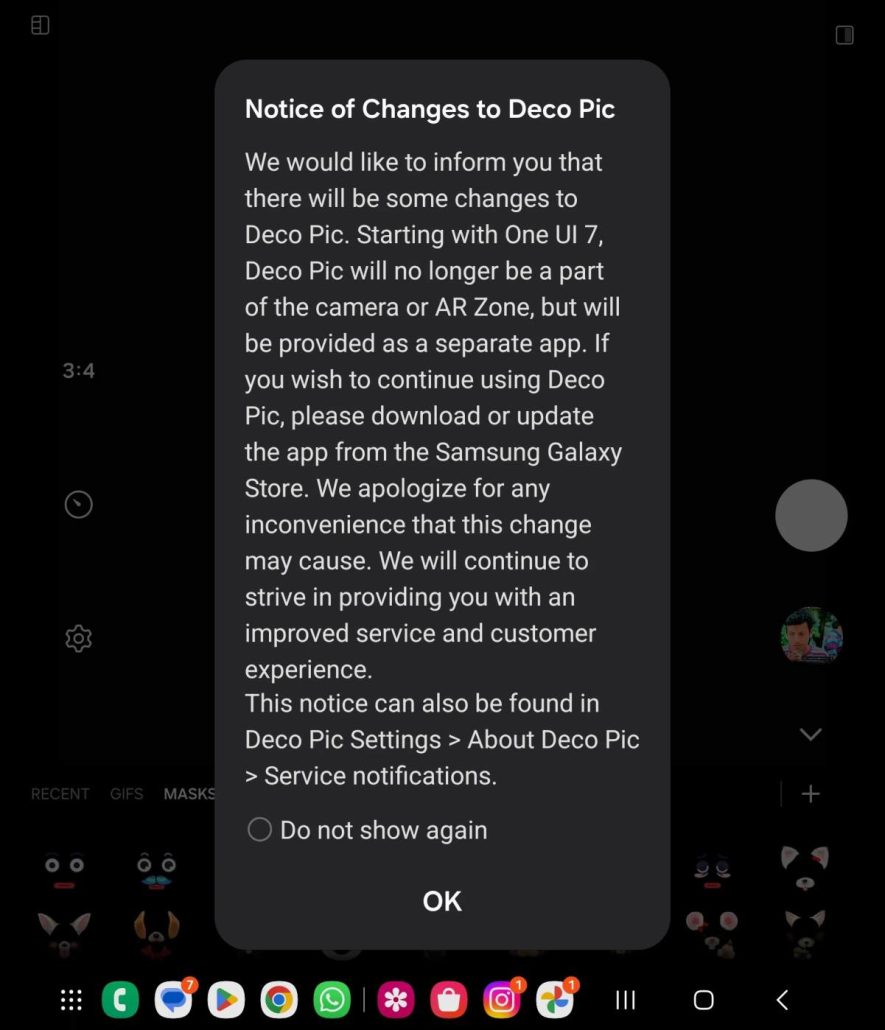The height and width of the screenshot is (1030, 885).
Task: Open the Samsung Gallery app
Action: coord(397,999)
